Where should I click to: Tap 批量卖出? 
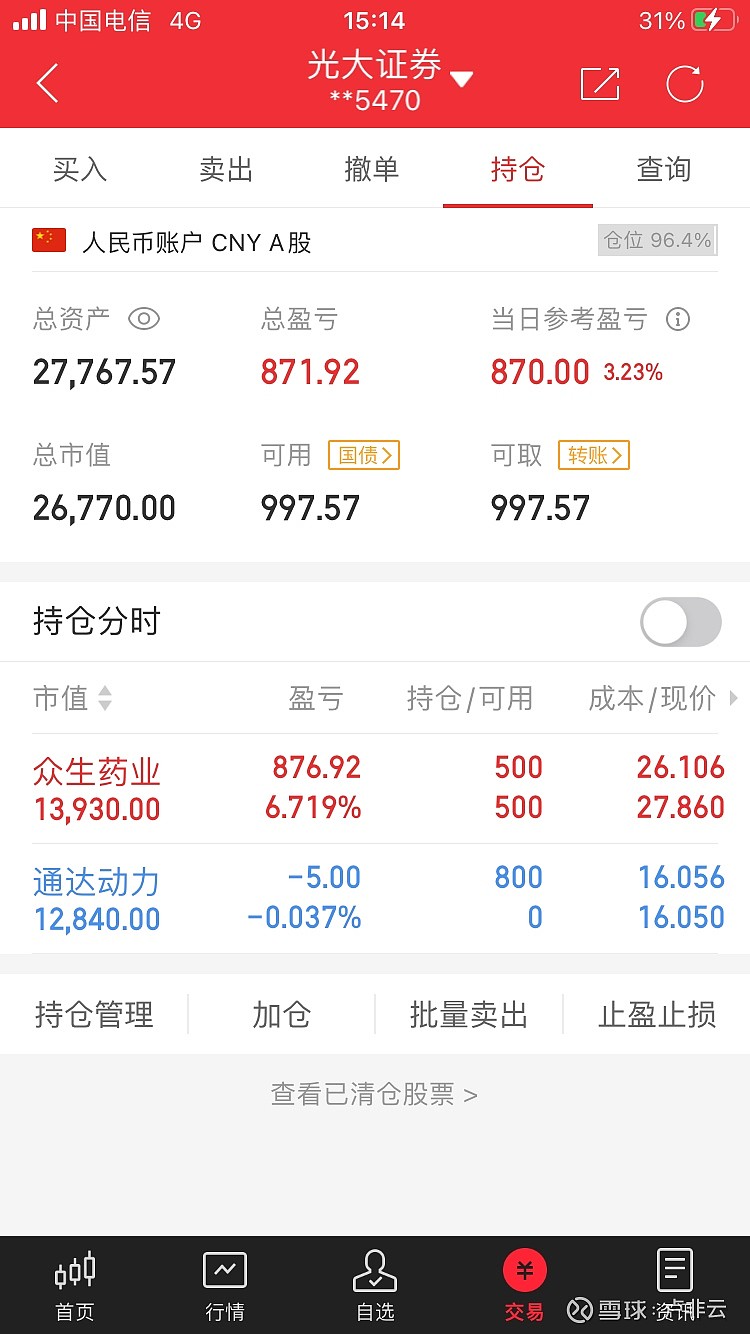point(469,1015)
